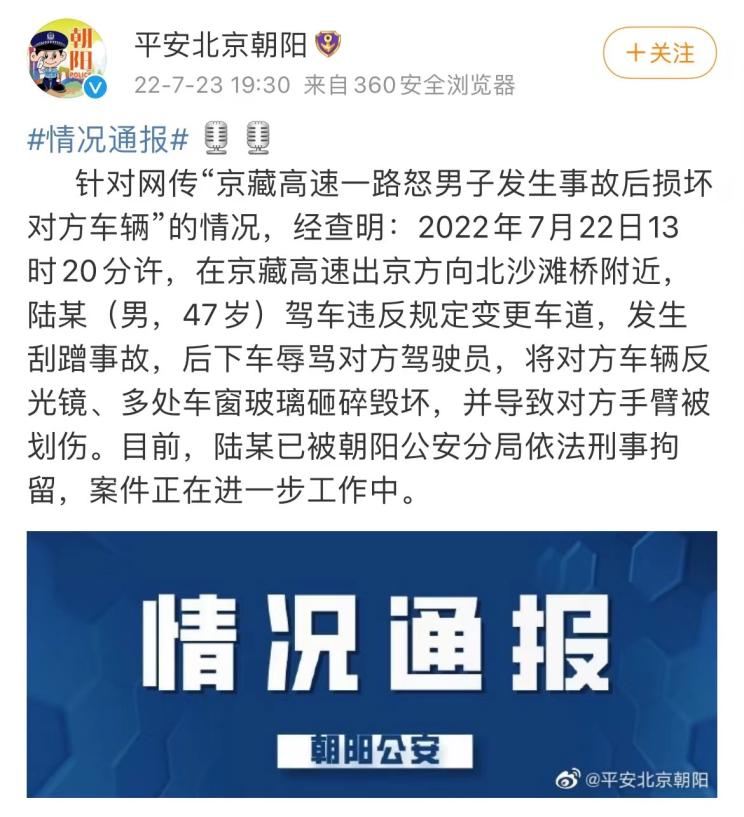
Task: Open the #情况通报# hashtag topic
Action: tap(108, 139)
